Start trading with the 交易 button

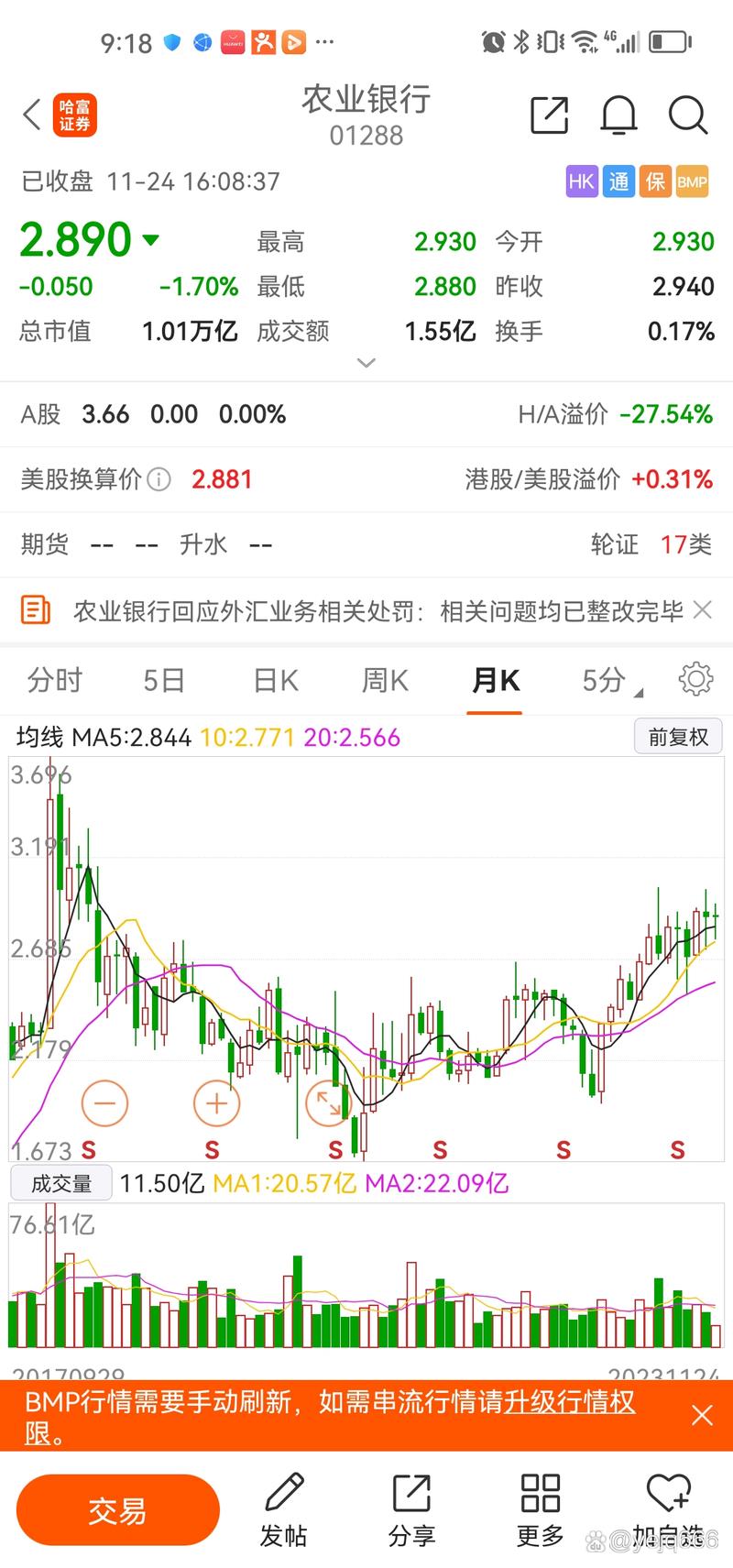[x=117, y=1510]
